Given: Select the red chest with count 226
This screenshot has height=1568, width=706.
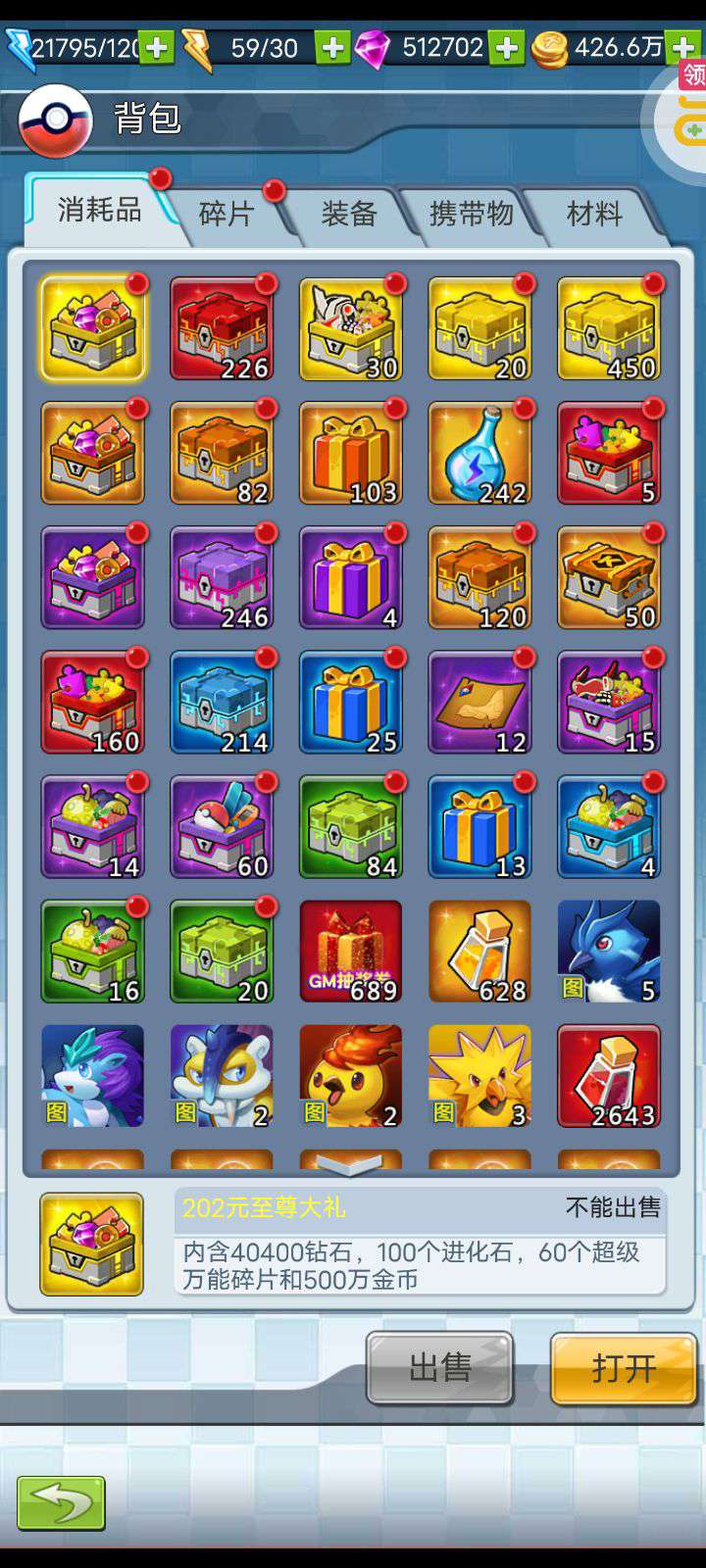Looking at the screenshot, I should (222, 328).
